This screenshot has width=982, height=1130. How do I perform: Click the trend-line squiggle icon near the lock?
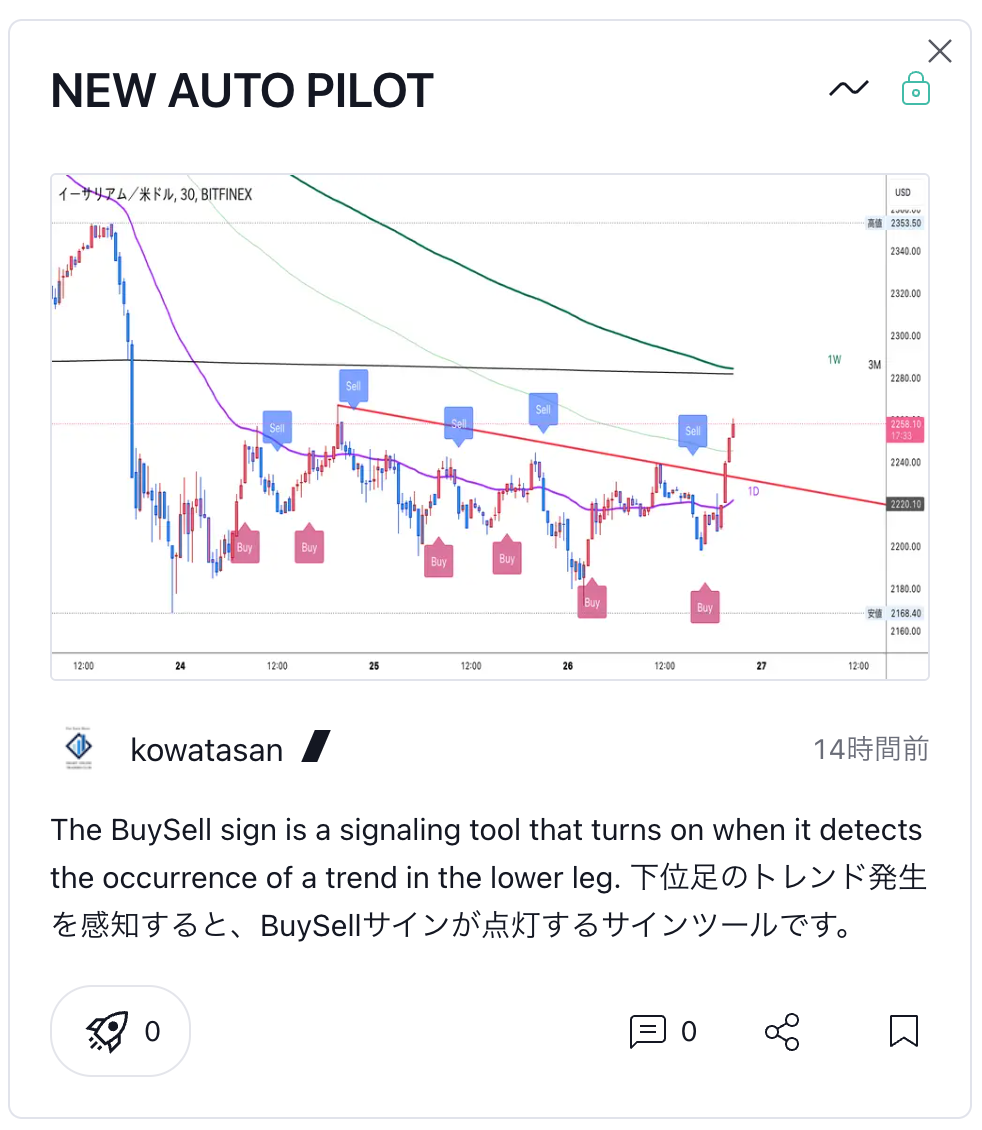pyautogui.click(x=848, y=89)
